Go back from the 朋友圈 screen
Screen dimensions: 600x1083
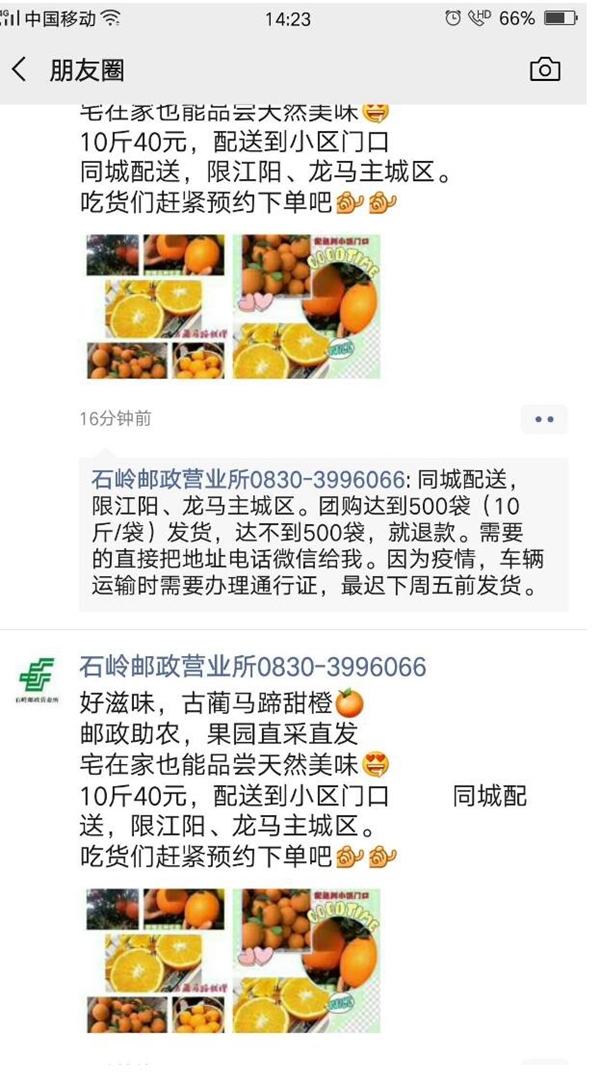pos(20,69)
